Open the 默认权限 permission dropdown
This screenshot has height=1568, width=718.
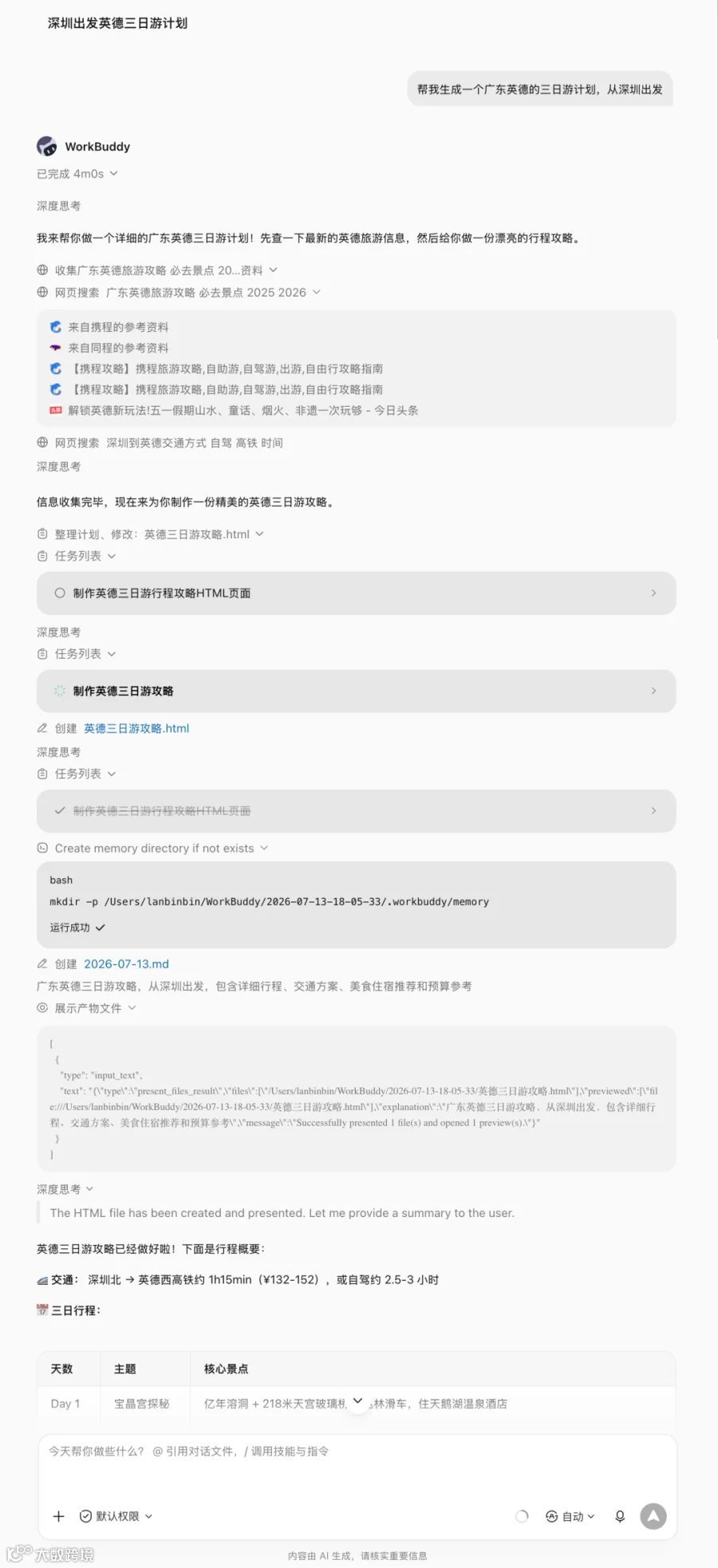[116, 1516]
